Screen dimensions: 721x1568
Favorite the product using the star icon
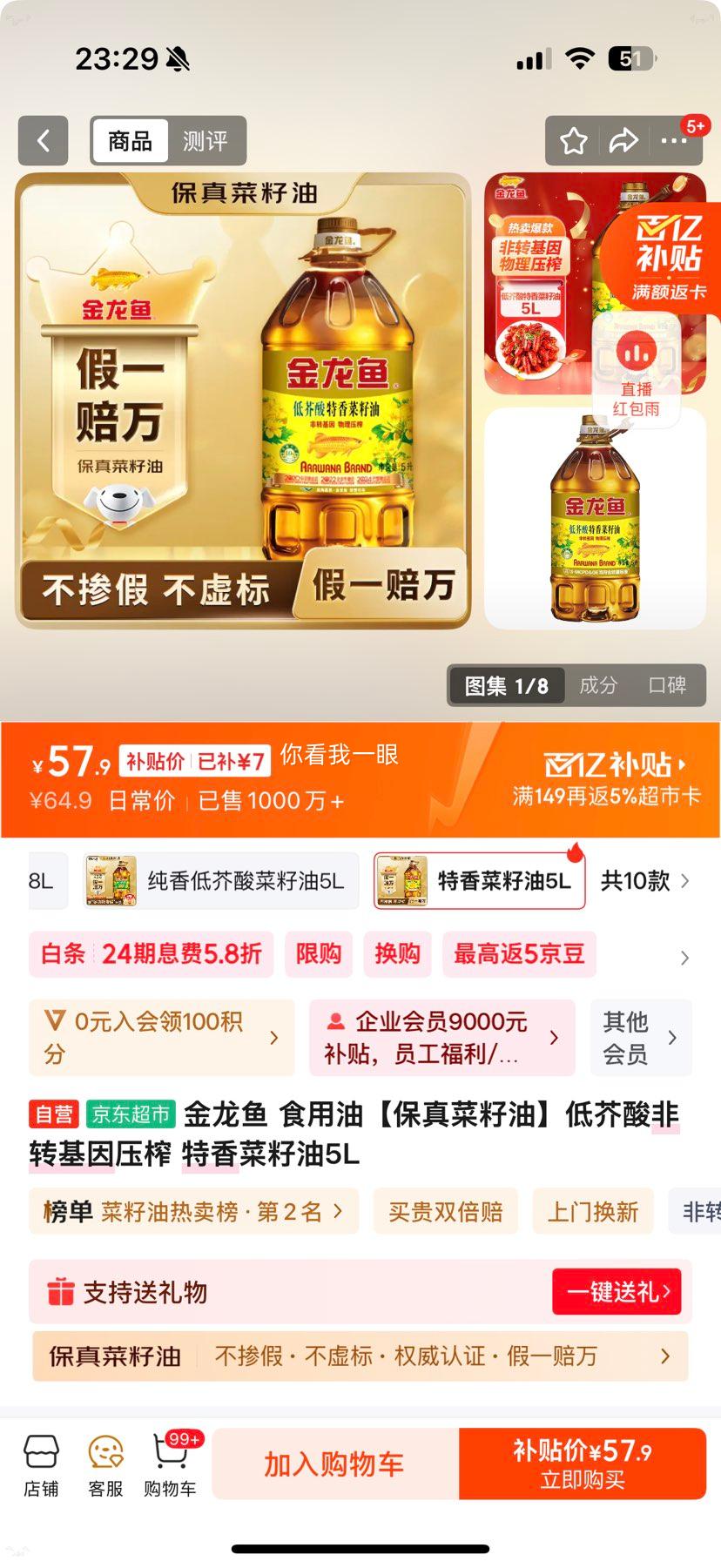pyautogui.click(x=573, y=140)
